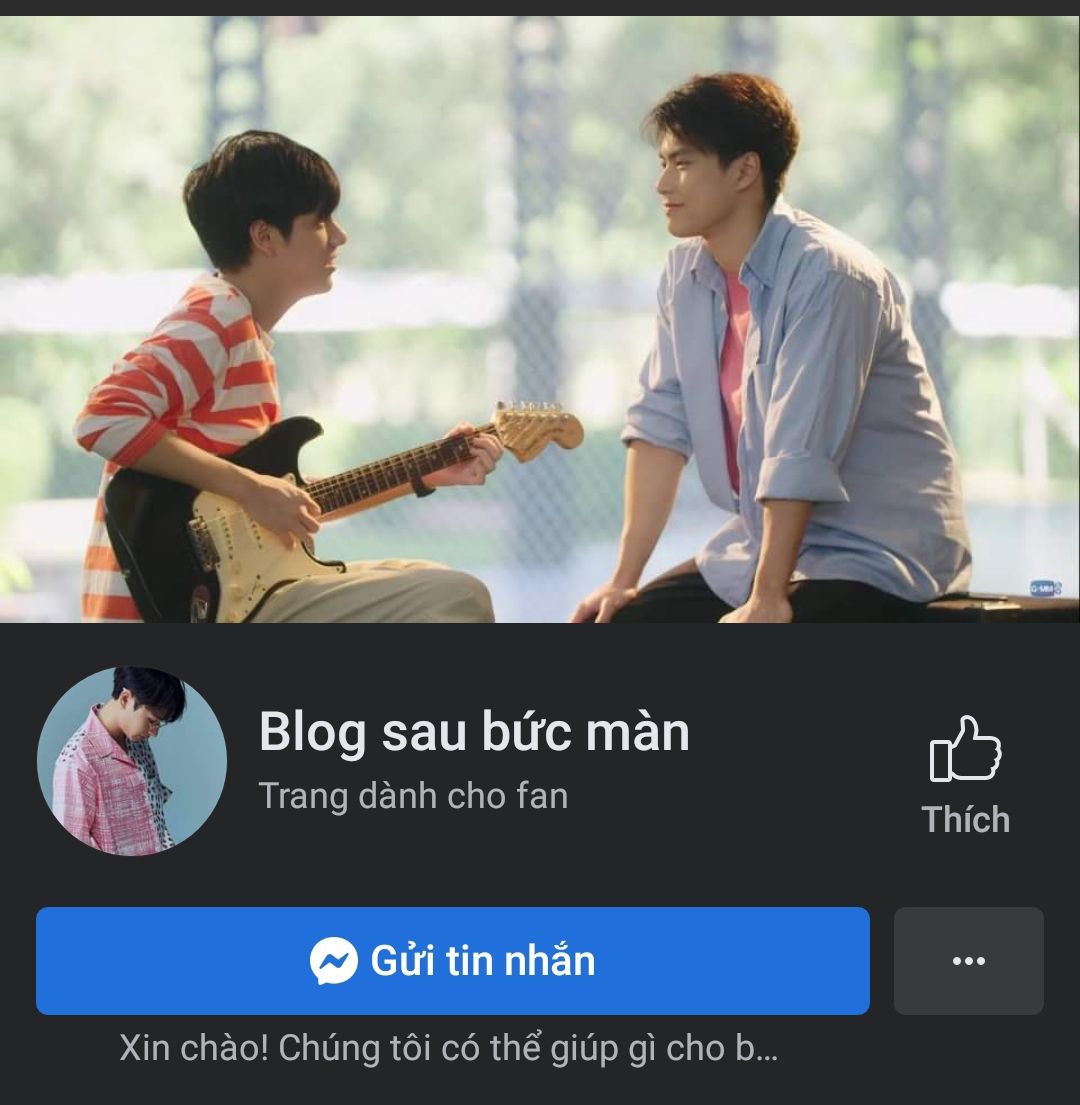Tap Gửi tin nhắn to message the page
The width and height of the screenshot is (1080, 1105).
(452, 961)
